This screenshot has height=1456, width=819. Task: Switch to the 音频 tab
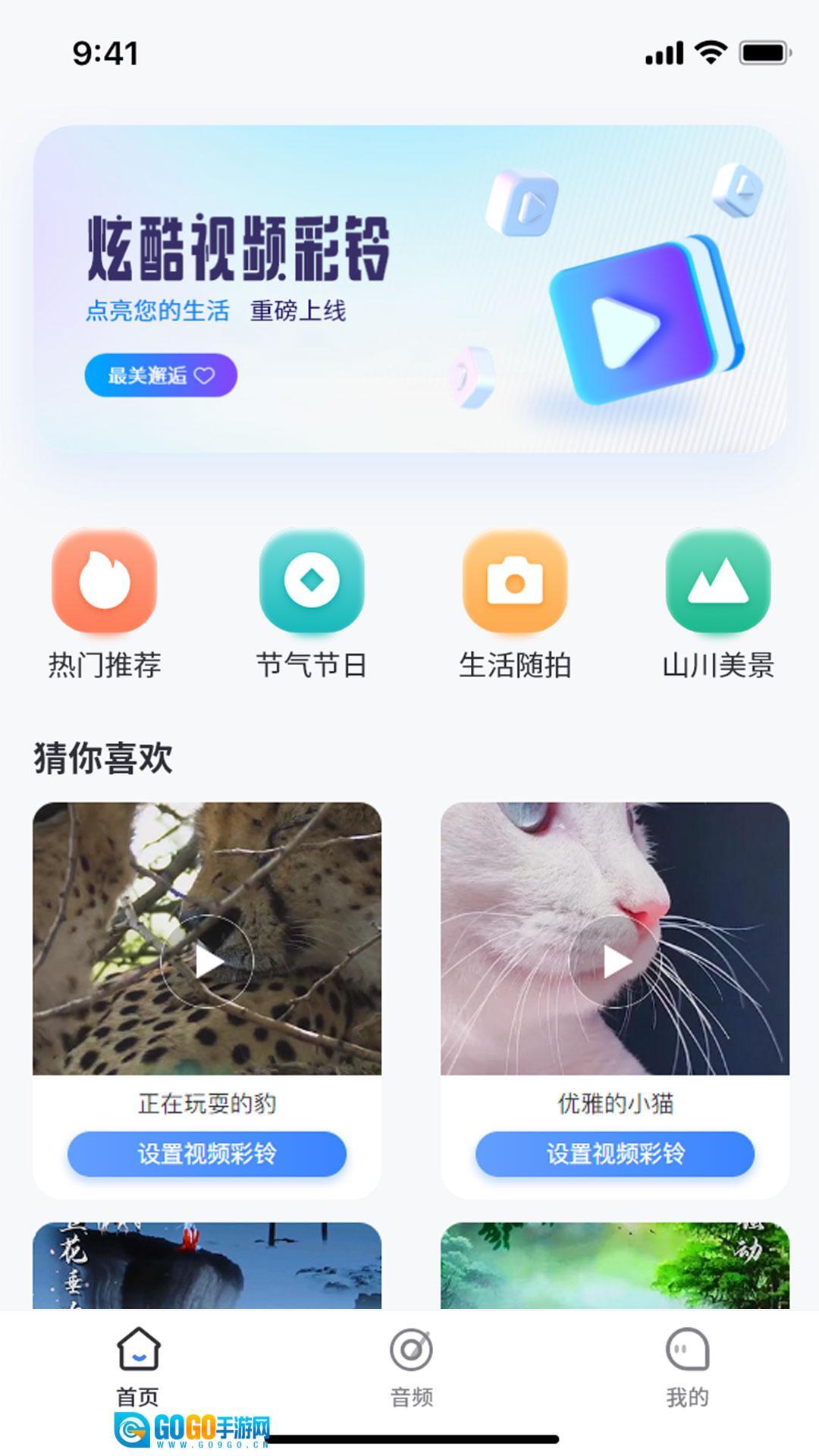(411, 1365)
